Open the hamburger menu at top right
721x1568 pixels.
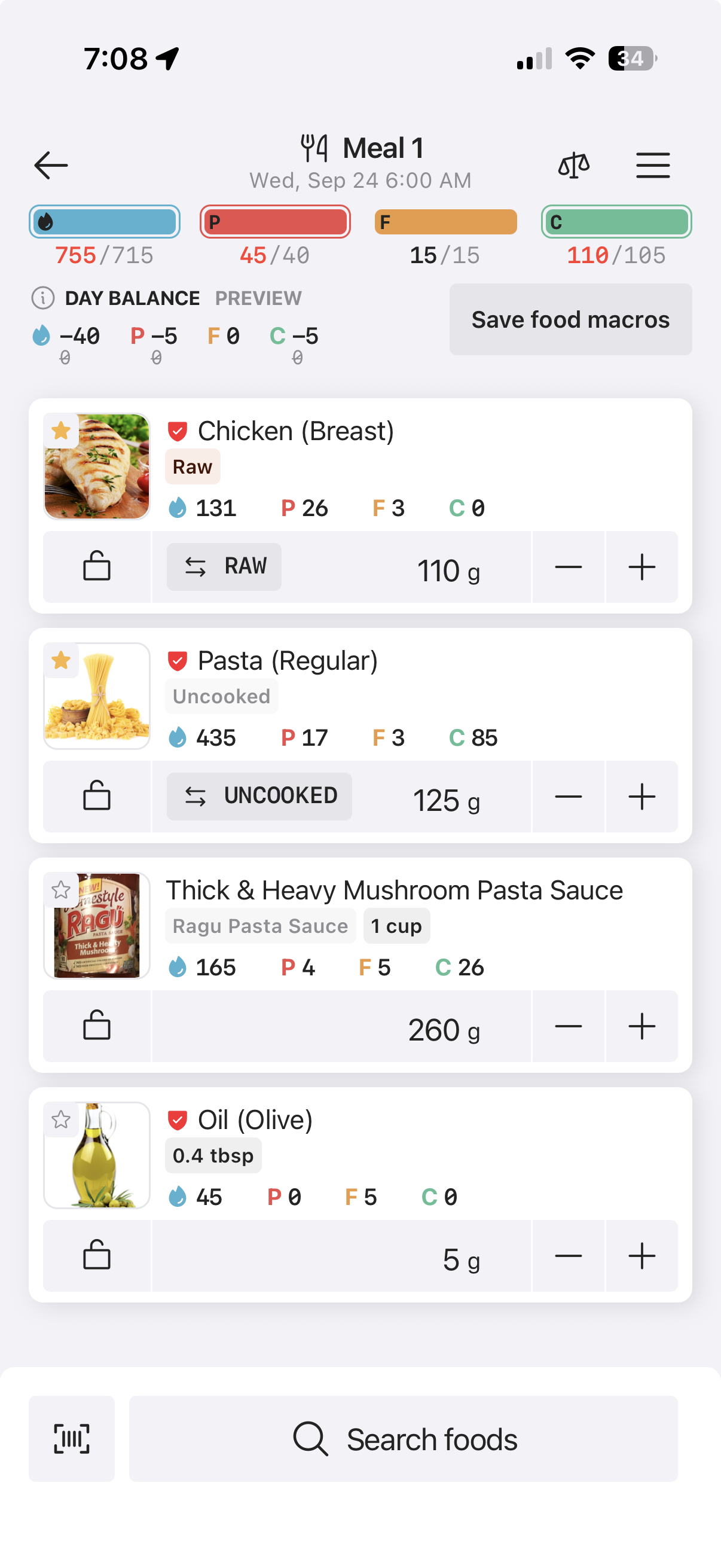click(x=653, y=165)
